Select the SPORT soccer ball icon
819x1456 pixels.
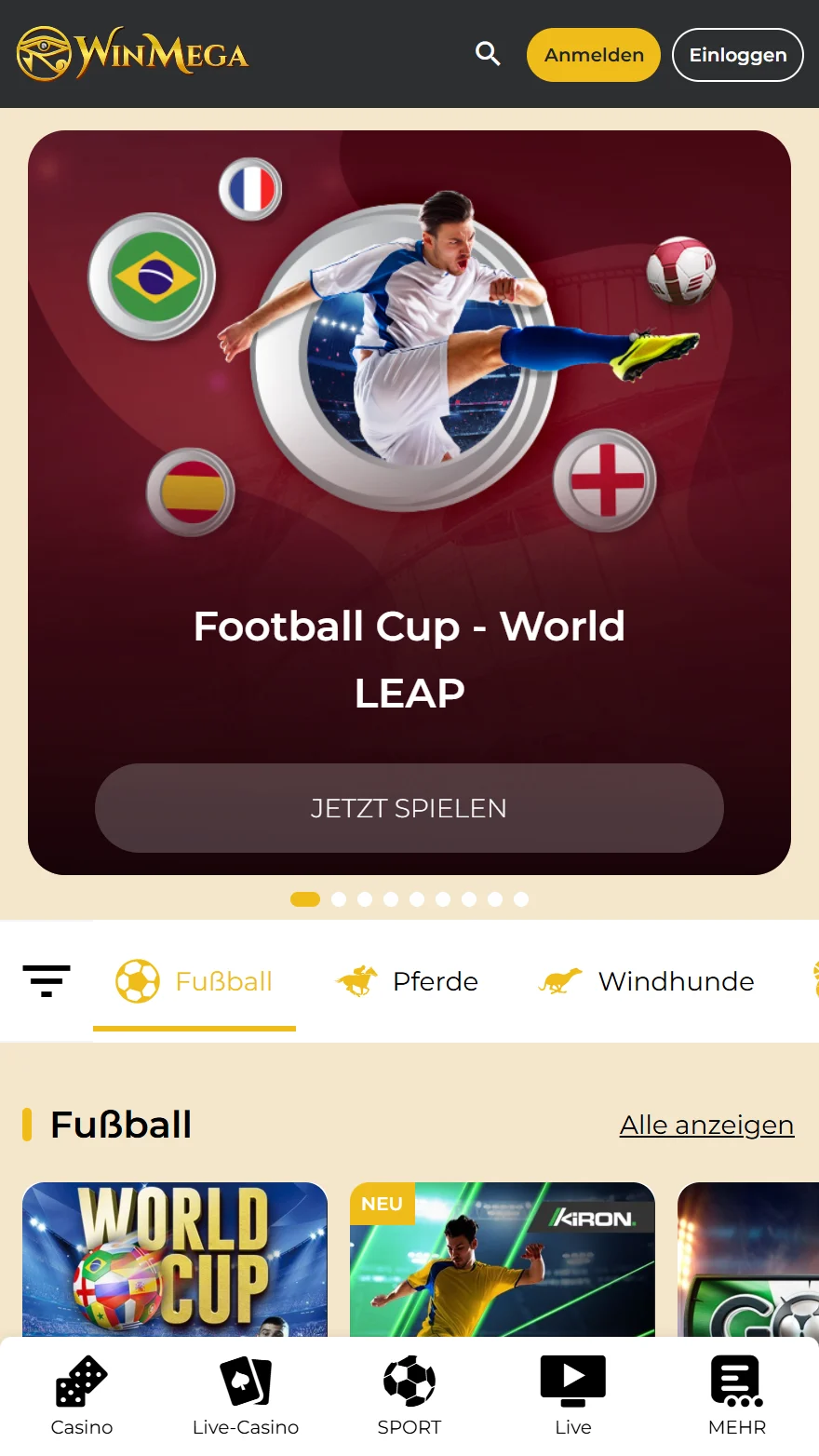tap(409, 1379)
